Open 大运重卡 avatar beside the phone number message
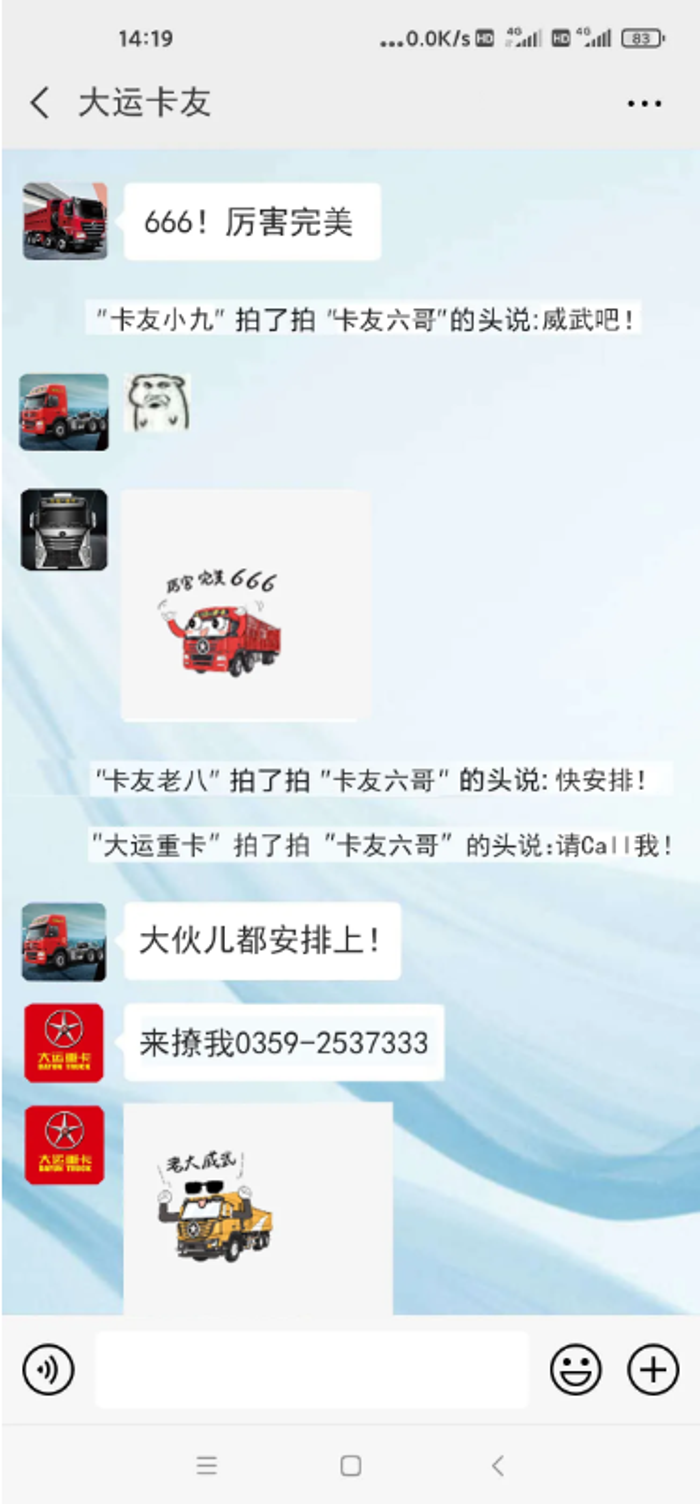The width and height of the screenshot is (700, 1504). tap(64, 1043)
